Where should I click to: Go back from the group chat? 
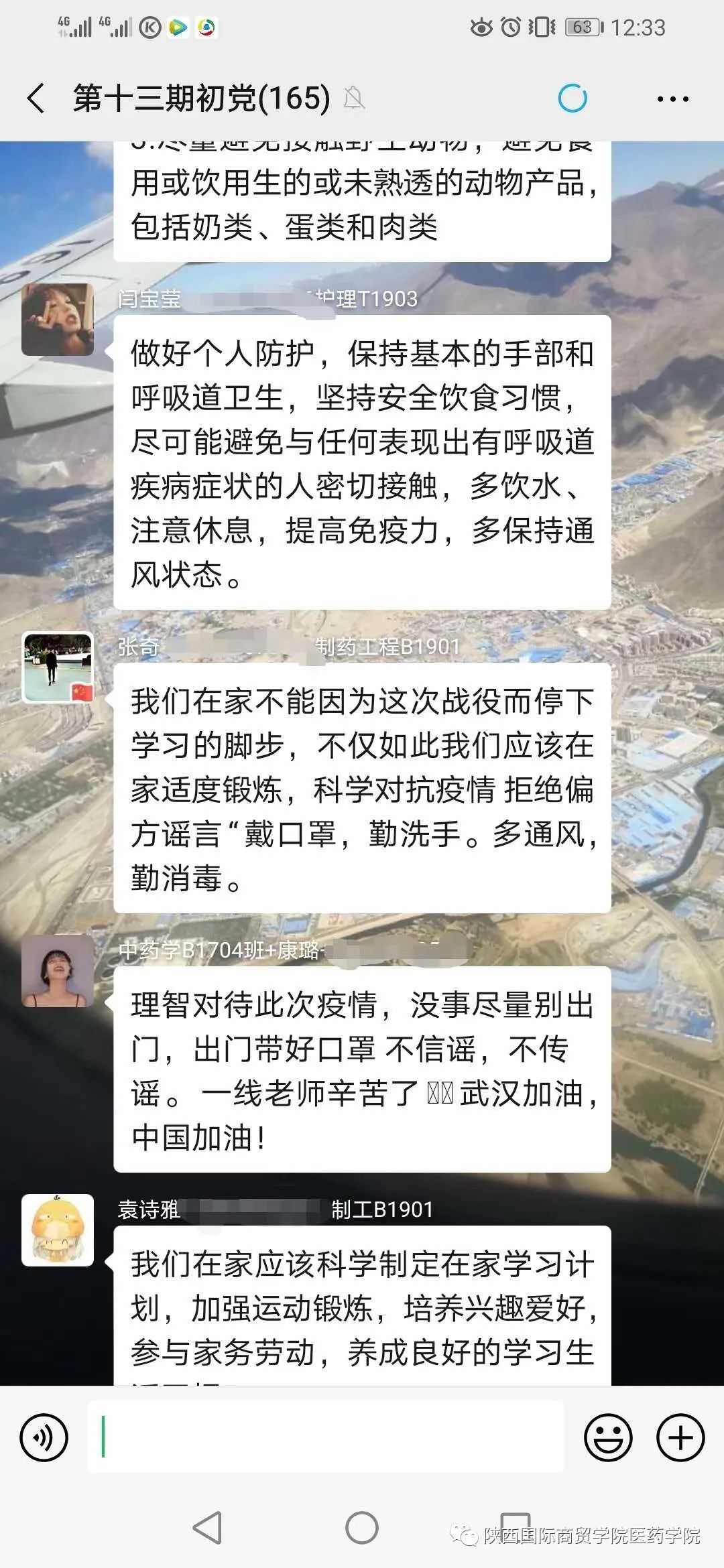pyautogui.click(x=36, y=99)
